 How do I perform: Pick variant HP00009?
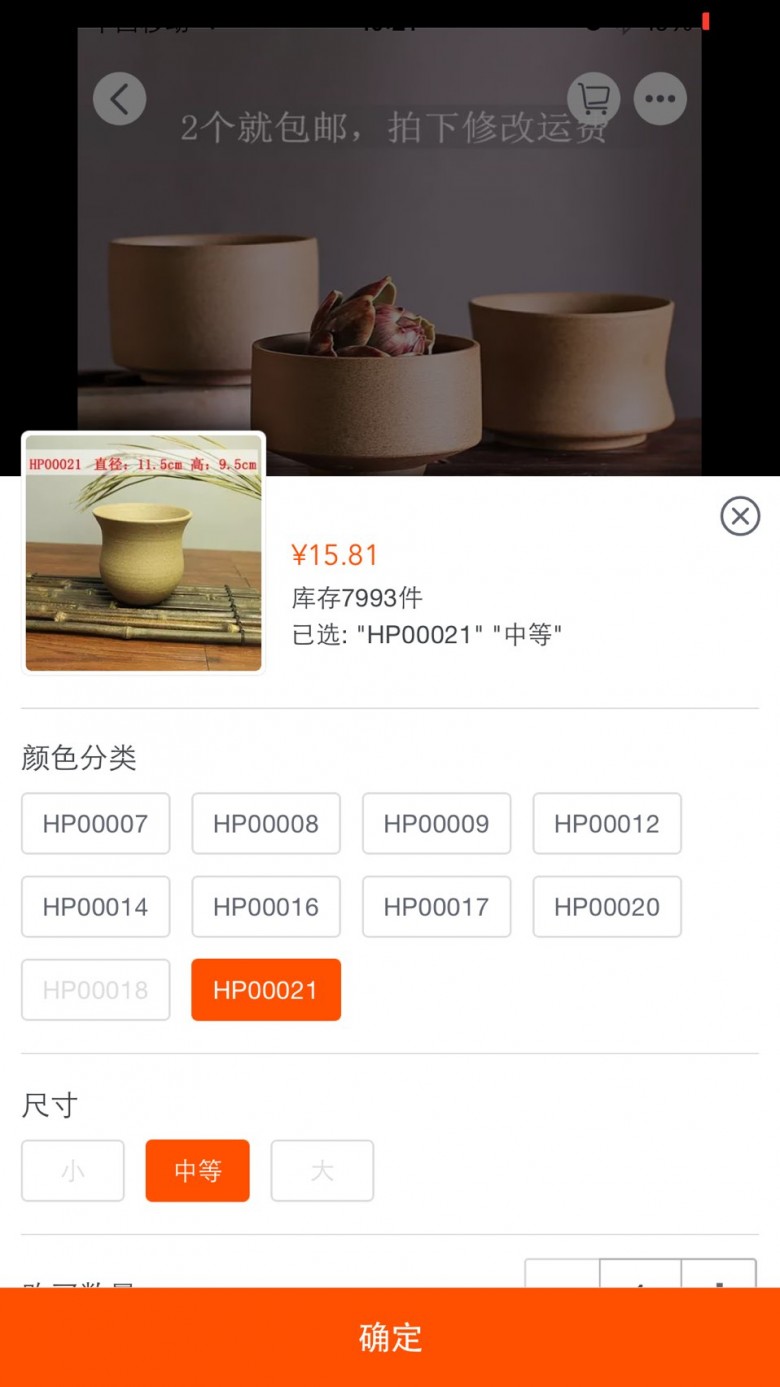pos(437,823)
